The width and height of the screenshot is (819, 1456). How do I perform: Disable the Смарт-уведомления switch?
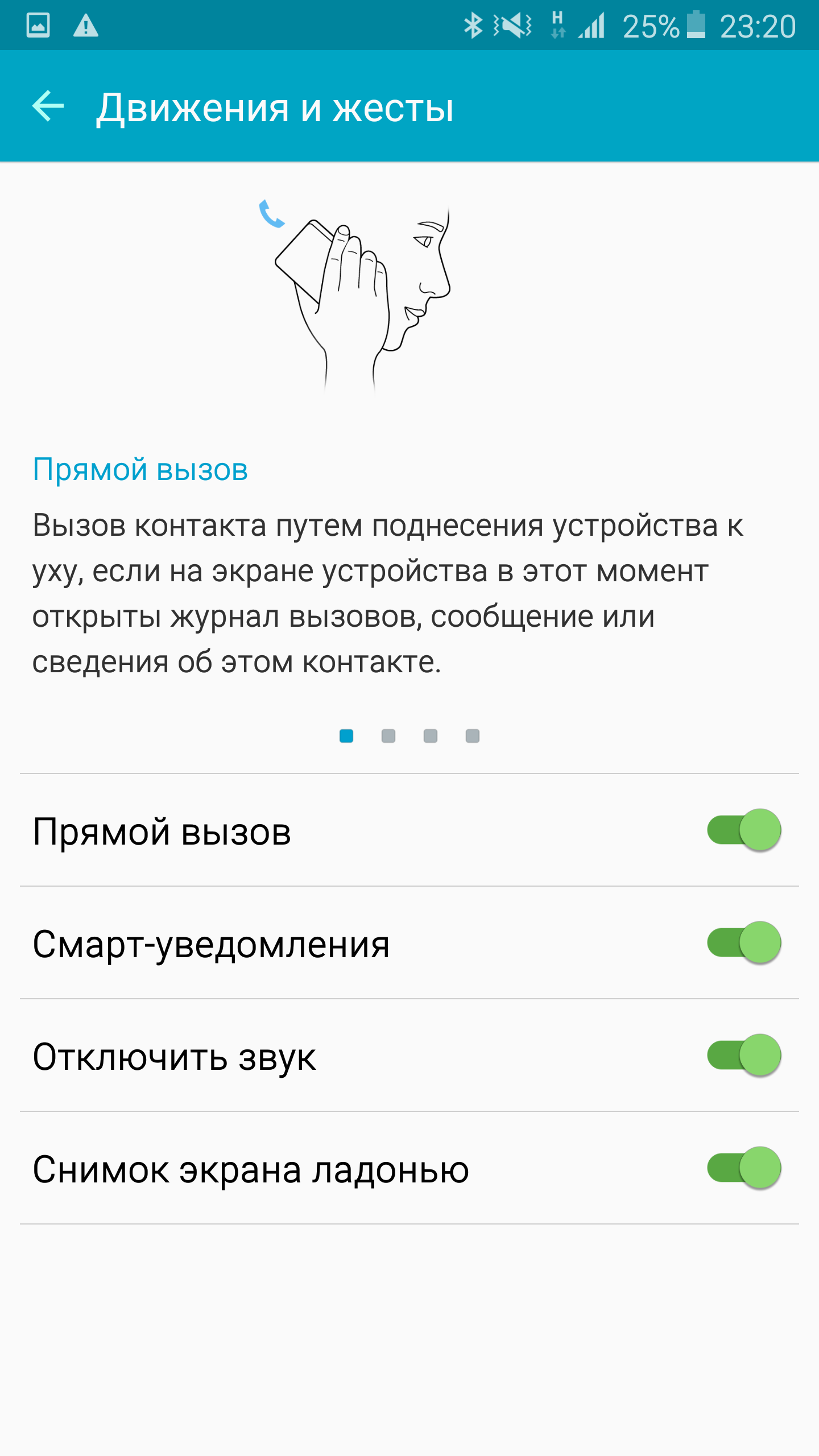coord(743,942)
